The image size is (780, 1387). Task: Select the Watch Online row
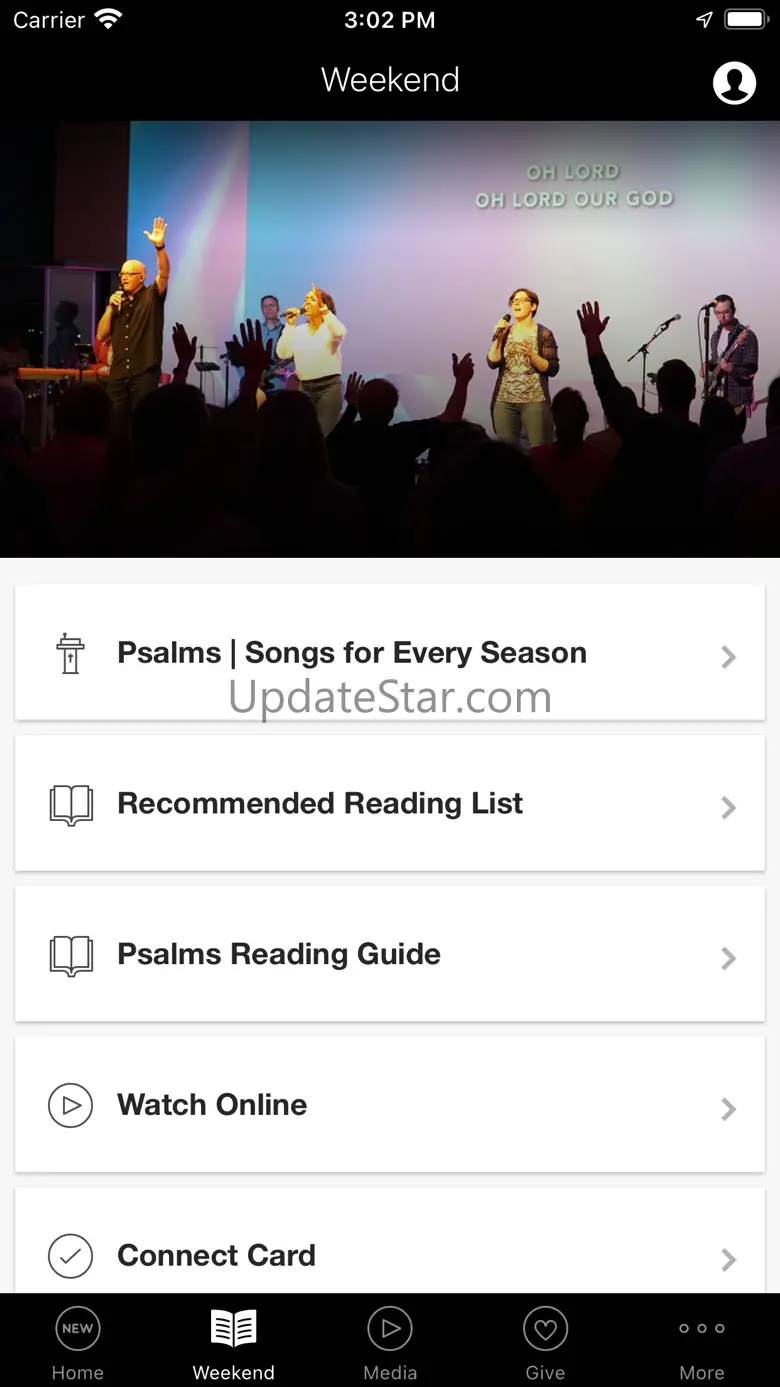point(390,1105)
